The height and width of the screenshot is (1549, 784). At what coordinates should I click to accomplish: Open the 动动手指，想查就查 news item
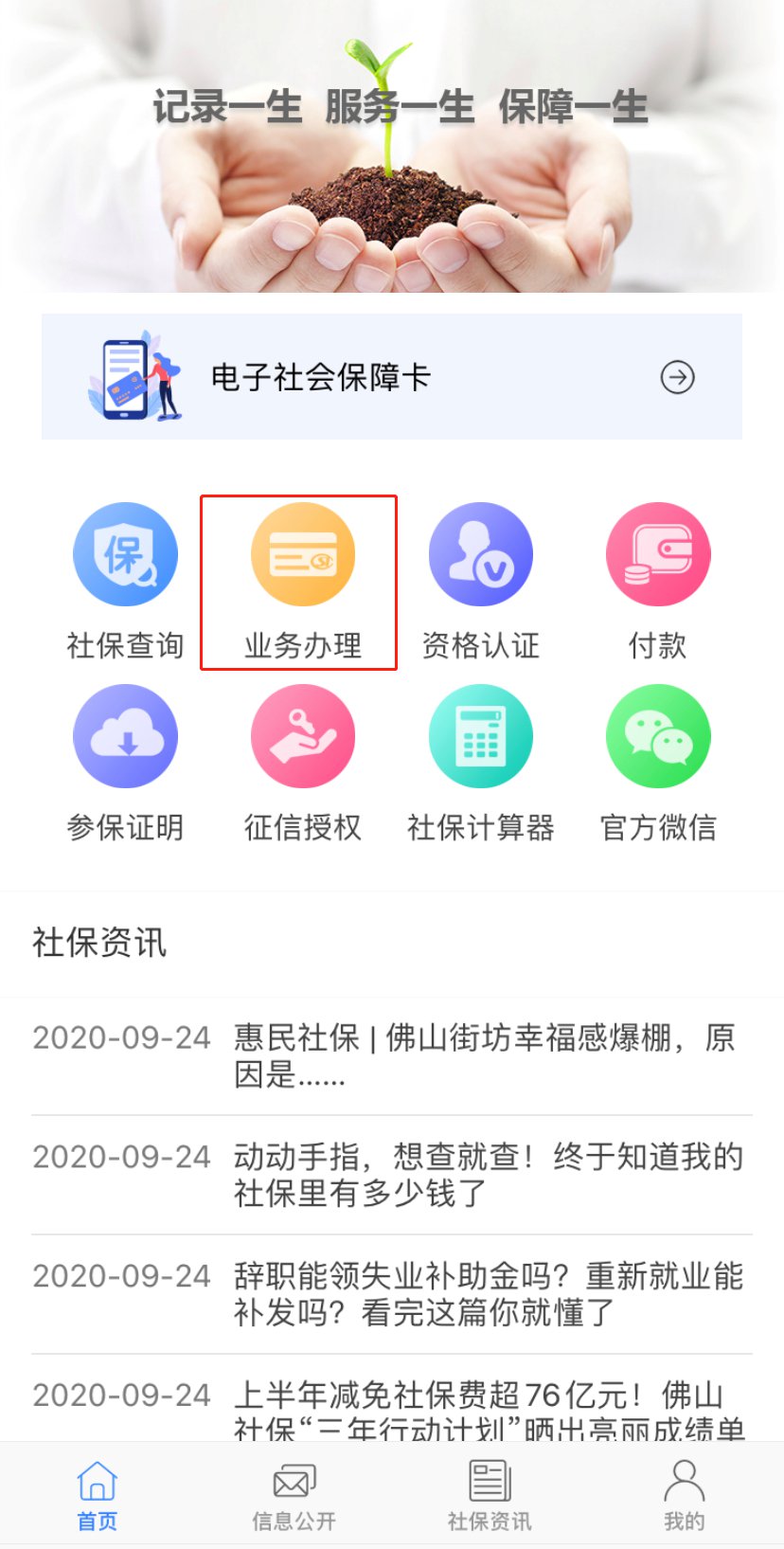click(x=487, y=1175)
